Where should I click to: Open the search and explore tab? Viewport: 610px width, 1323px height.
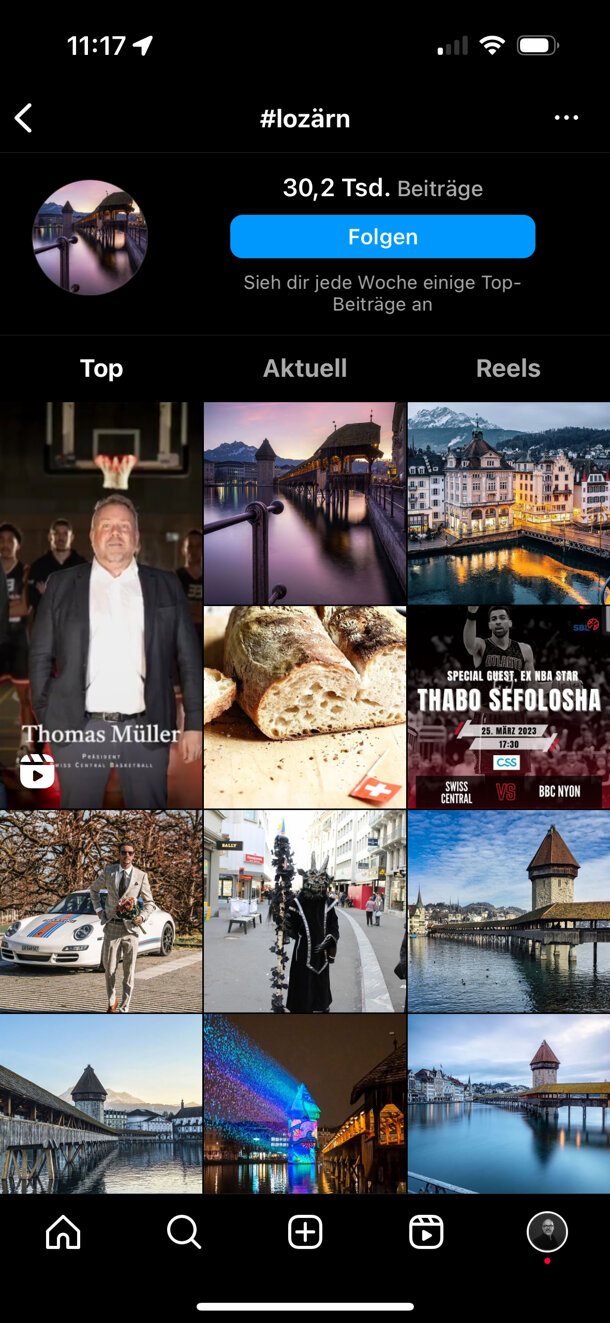pyautogui.click(x=184, y=1233)
